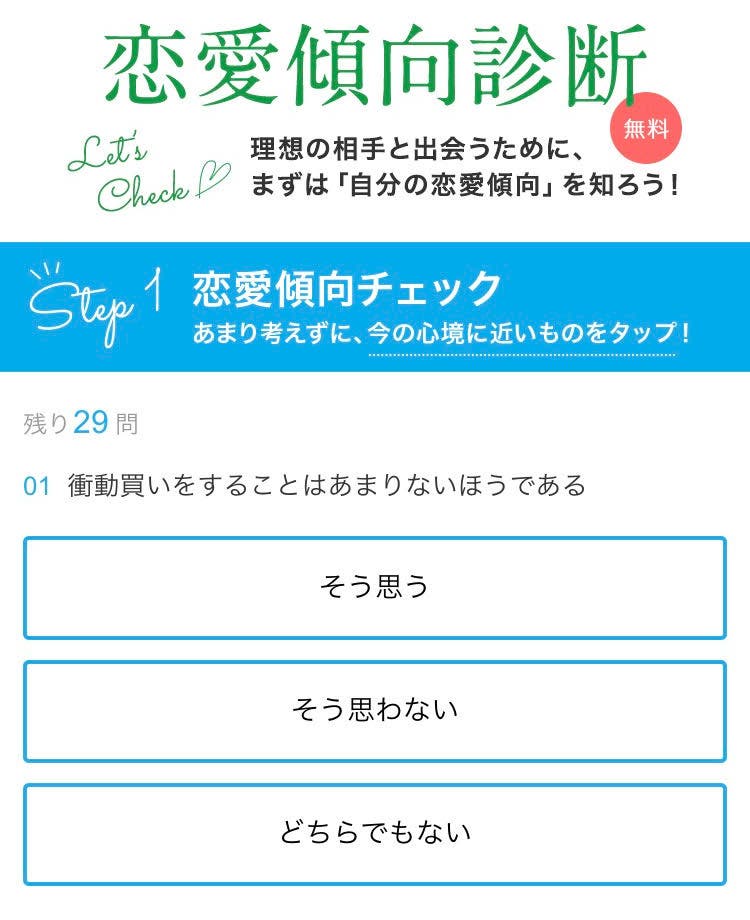Image resolution: width=750 pixels, height=920 pixels.
Task: Choose the そう思わない answer
Action: 375,711
